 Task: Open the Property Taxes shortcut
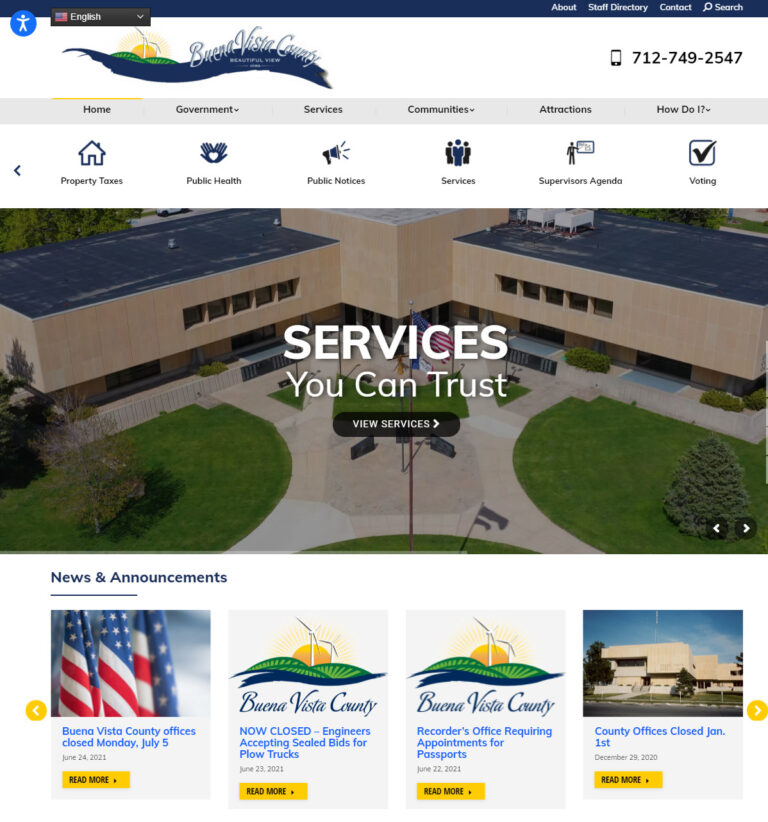(92, 163)
